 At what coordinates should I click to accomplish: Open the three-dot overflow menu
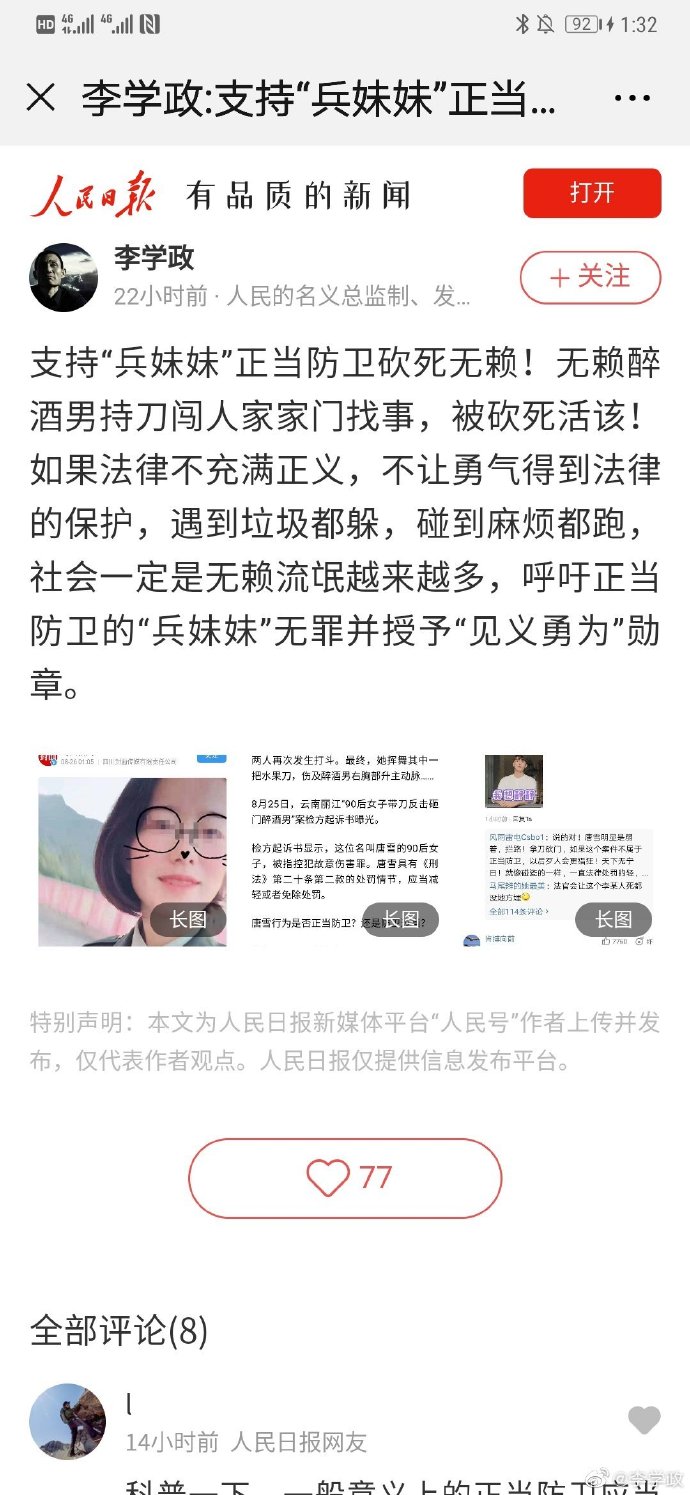click(x=631, y=98)
